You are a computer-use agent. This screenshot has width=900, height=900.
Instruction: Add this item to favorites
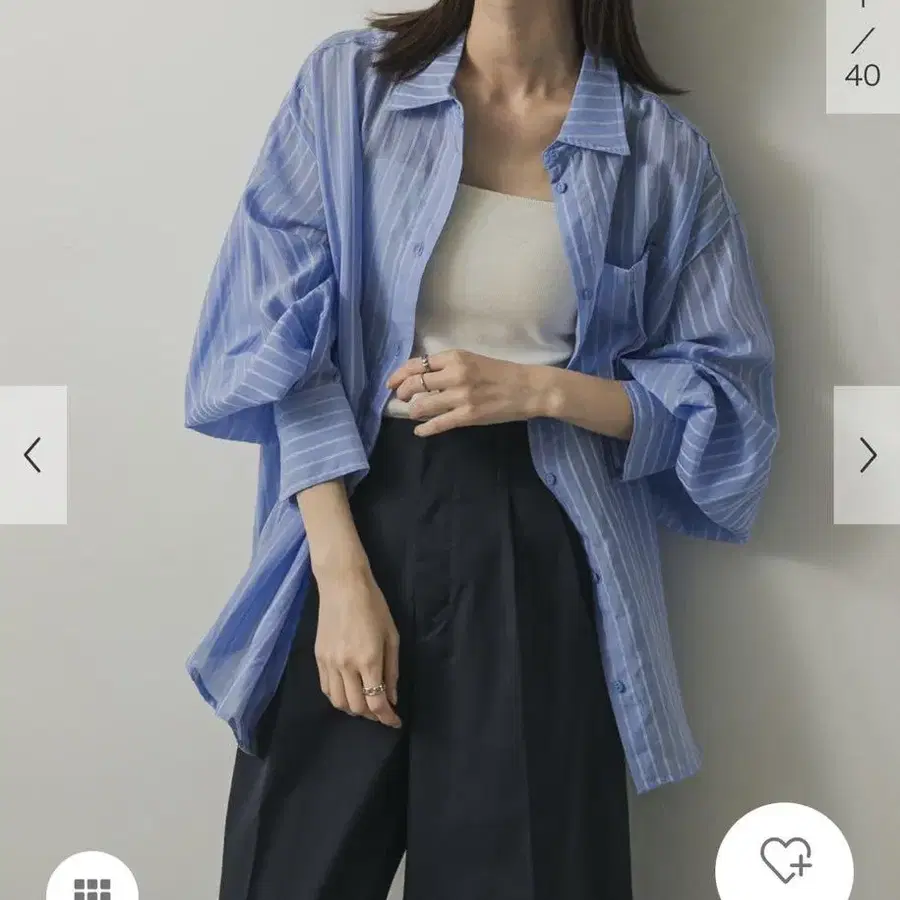click(785, 859)
